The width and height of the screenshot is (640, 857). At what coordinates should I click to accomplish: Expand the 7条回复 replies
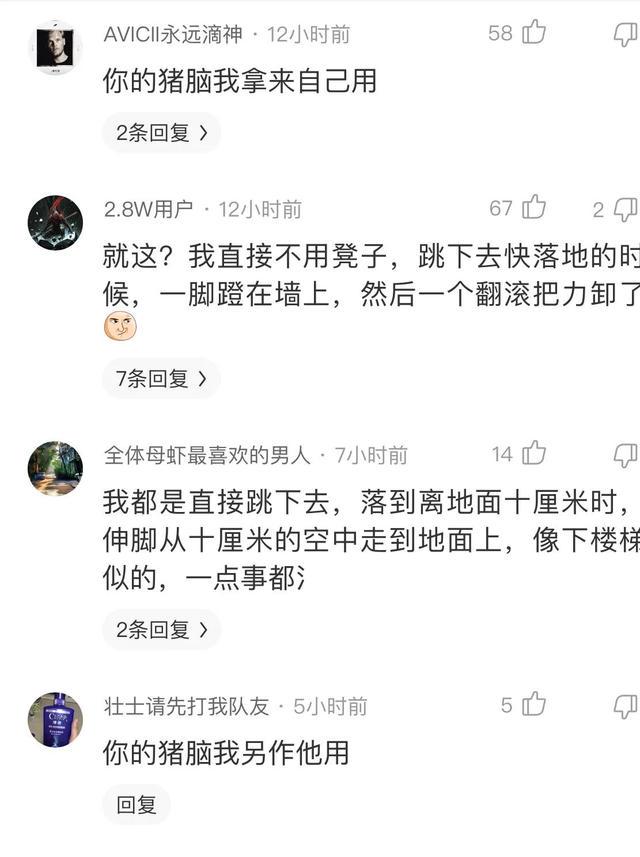point(161,379)
